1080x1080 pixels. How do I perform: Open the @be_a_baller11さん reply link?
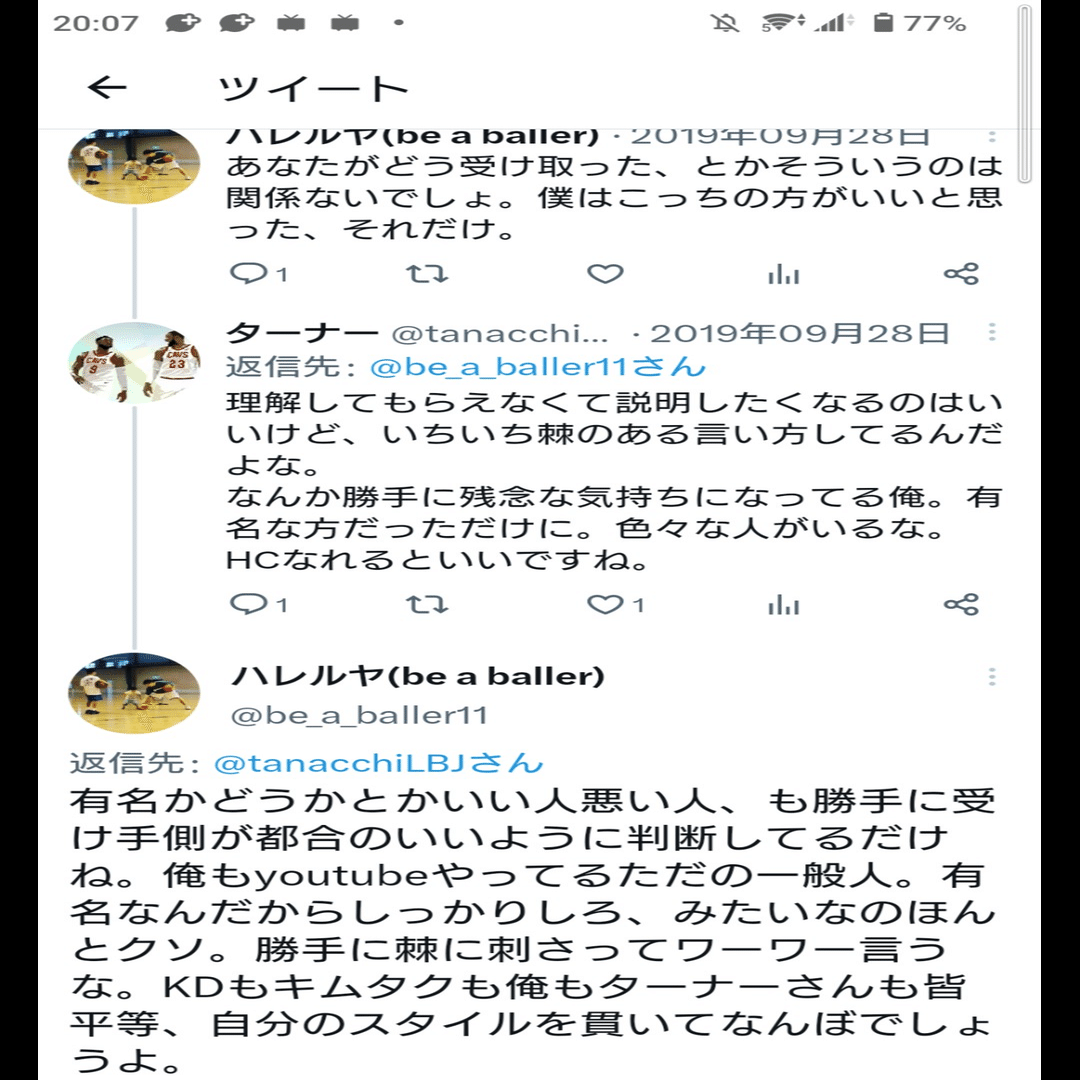click(538, 367)
